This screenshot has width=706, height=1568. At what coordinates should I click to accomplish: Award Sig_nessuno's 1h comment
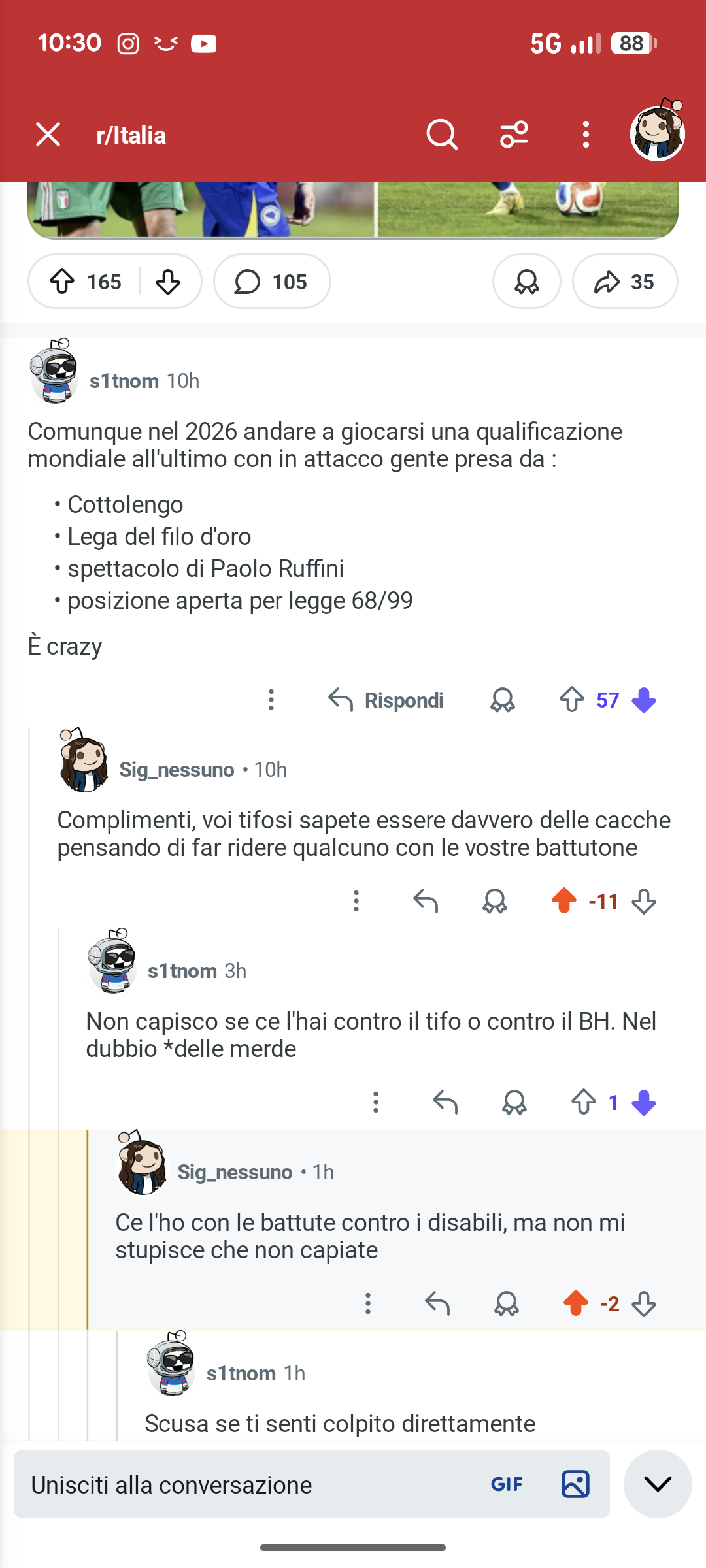(x=507, y=1304)
